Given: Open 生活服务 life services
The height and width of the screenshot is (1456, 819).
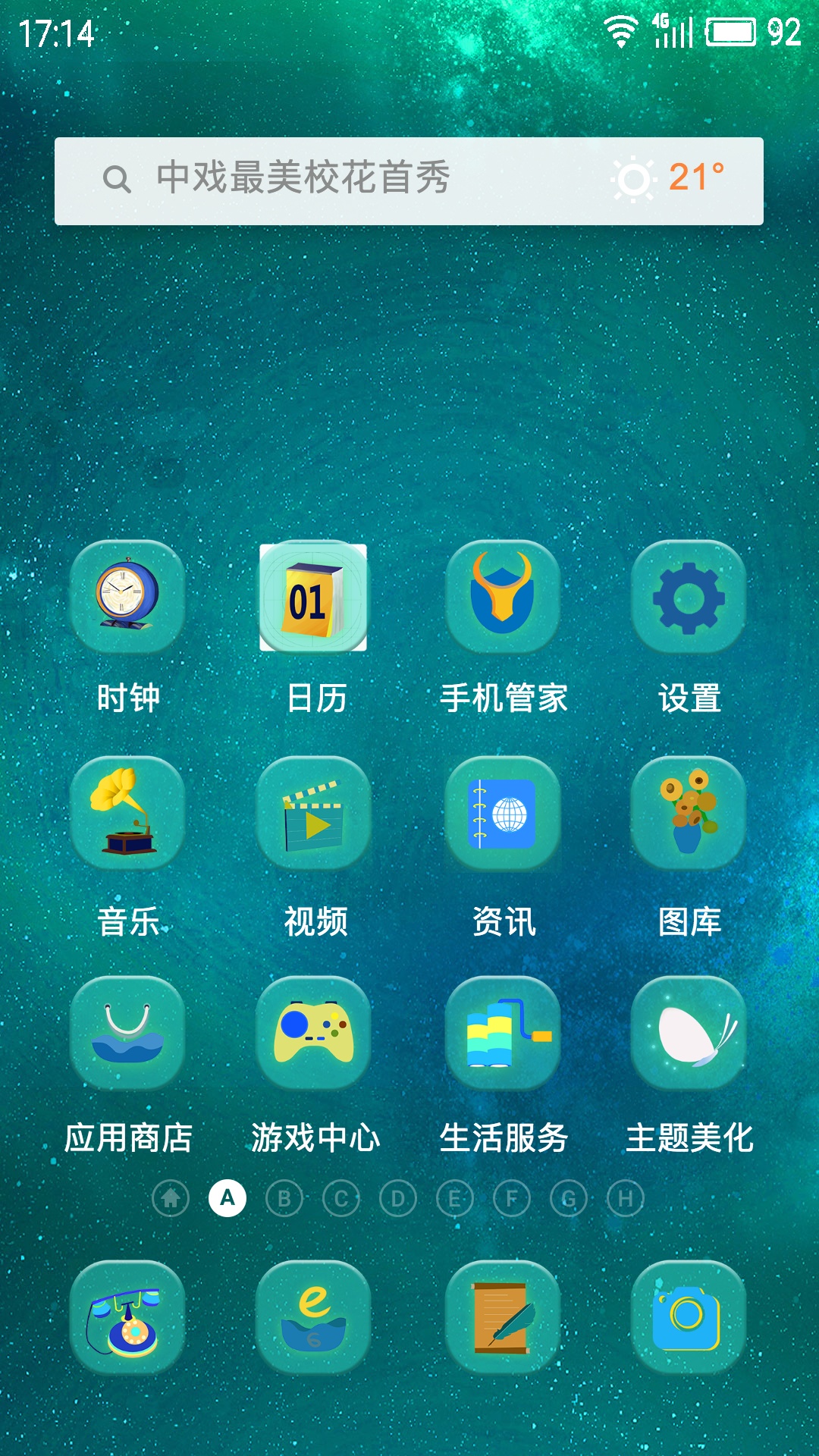Looking at the screenshot, I should [504, 1033].
